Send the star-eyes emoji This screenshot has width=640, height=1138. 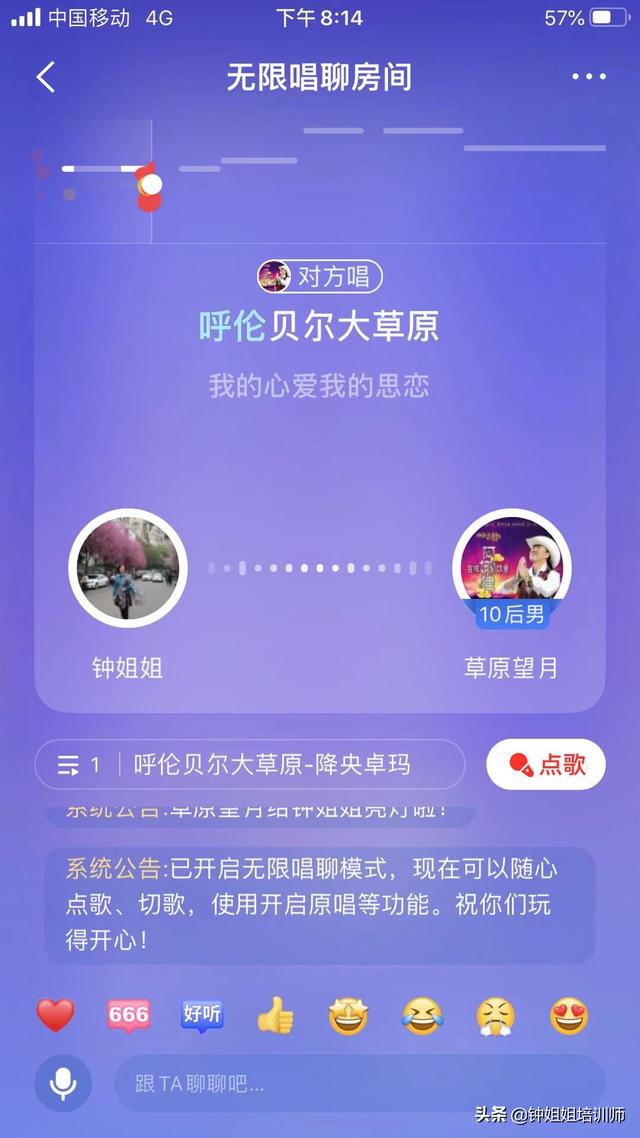348,1017
